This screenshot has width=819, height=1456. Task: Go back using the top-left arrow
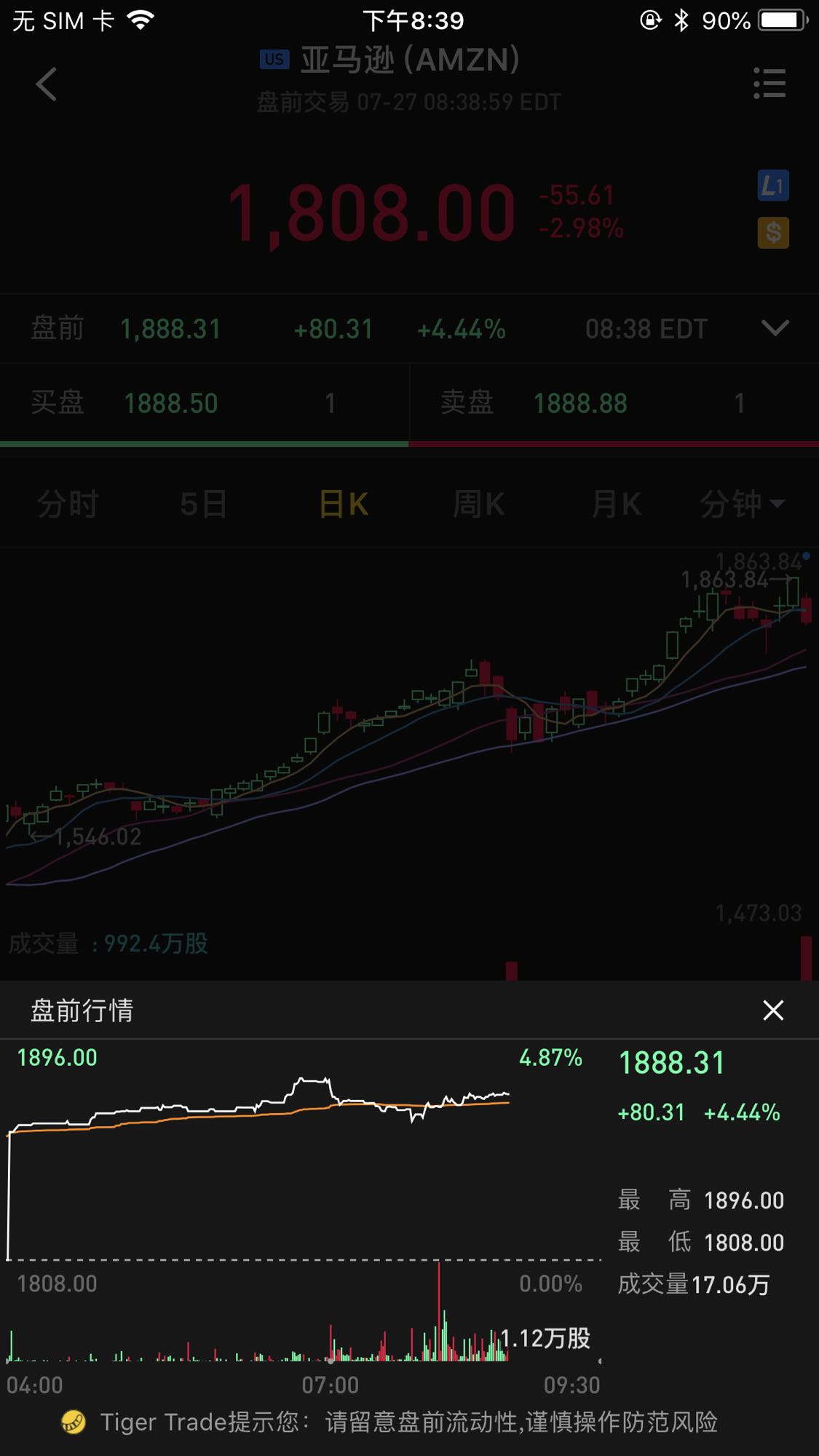pyautogui.click(x=46, y=84)
